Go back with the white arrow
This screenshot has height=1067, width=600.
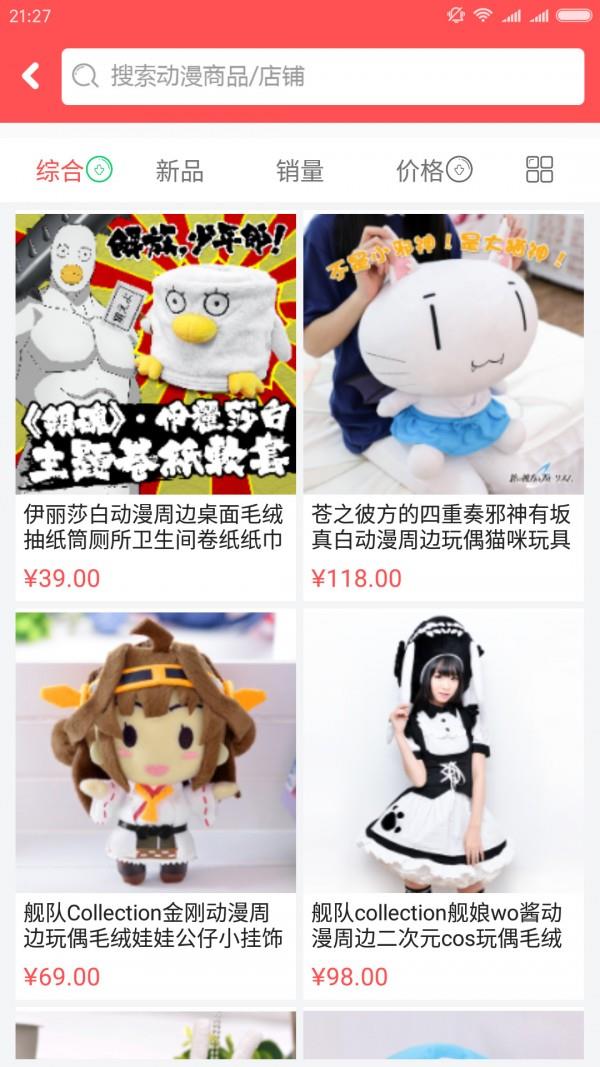click(31, 76)
